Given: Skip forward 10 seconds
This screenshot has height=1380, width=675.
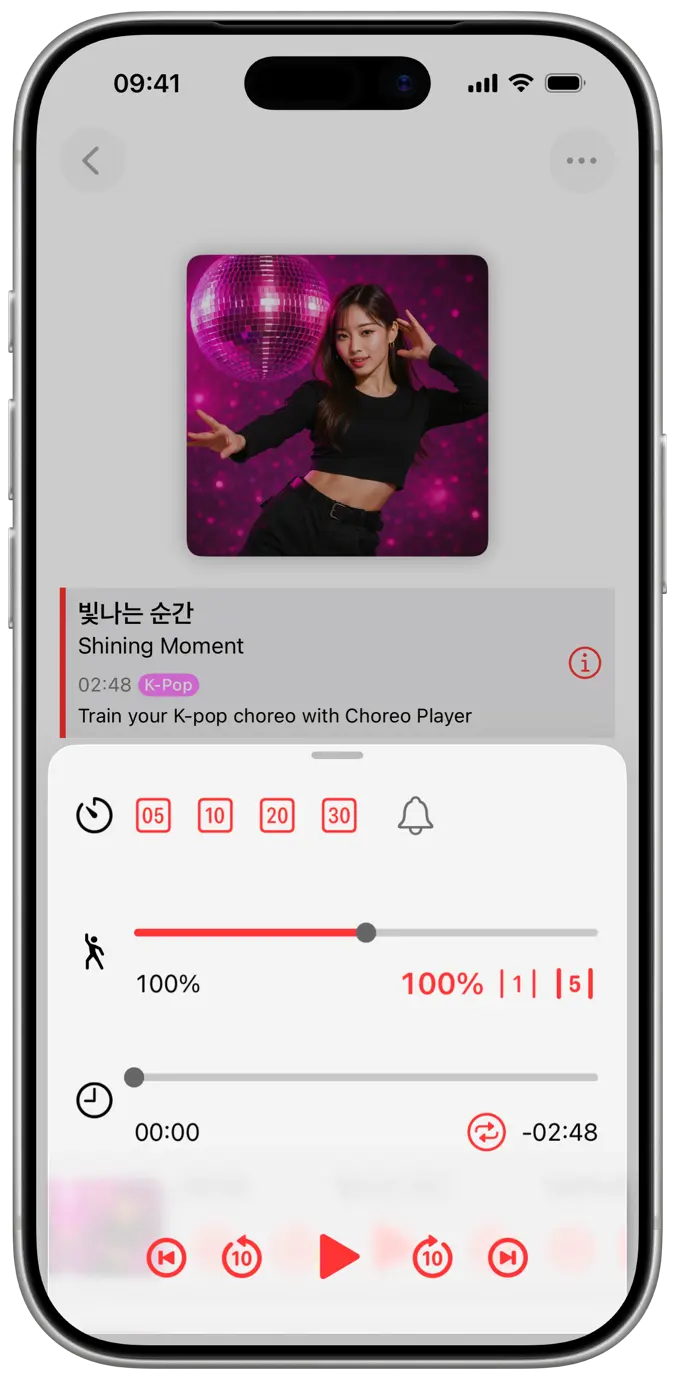Looking at the screenshot, I should coord(432,1257).
